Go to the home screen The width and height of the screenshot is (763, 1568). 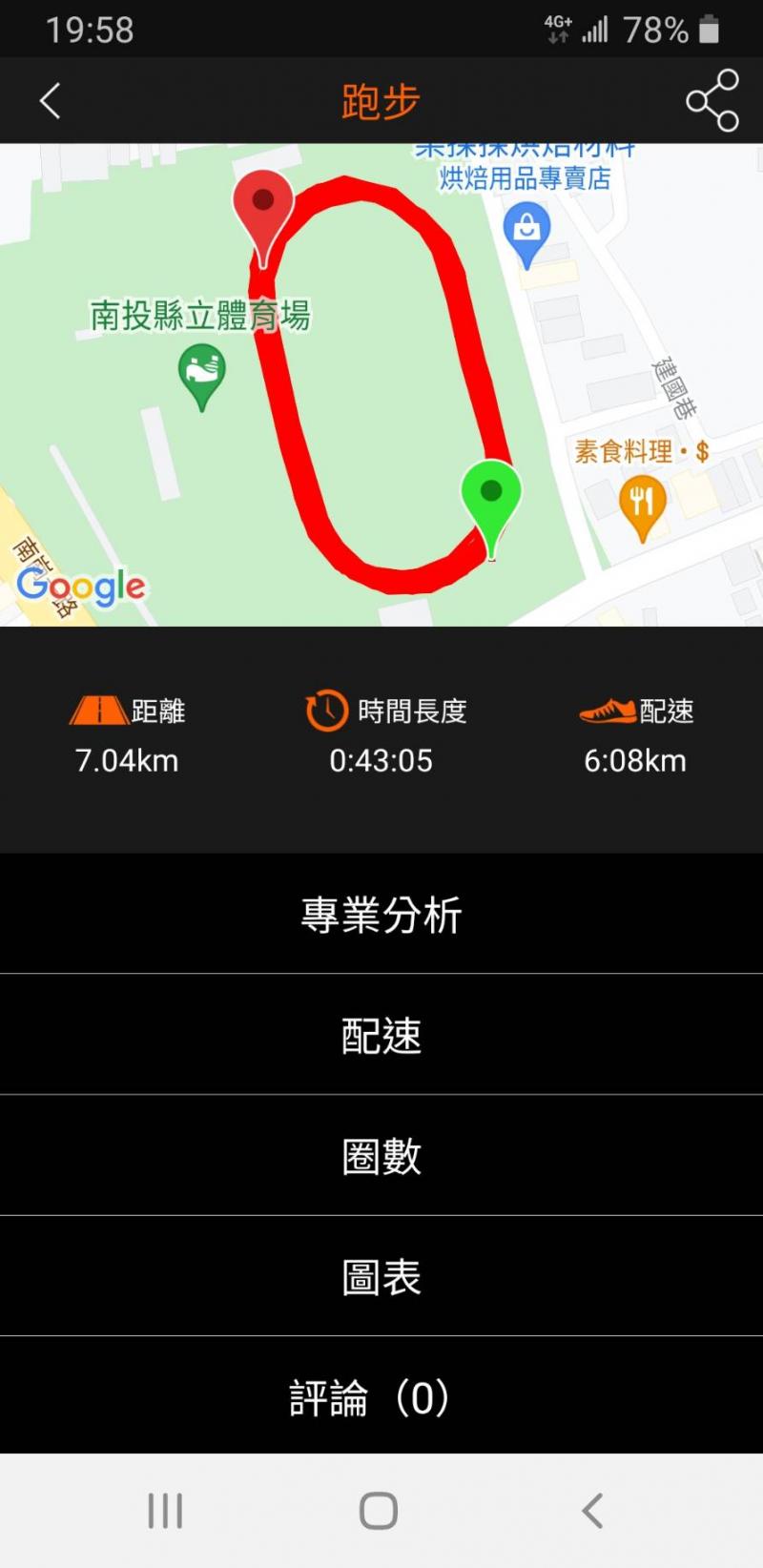pyautogui.click(x=379, y=1511)
